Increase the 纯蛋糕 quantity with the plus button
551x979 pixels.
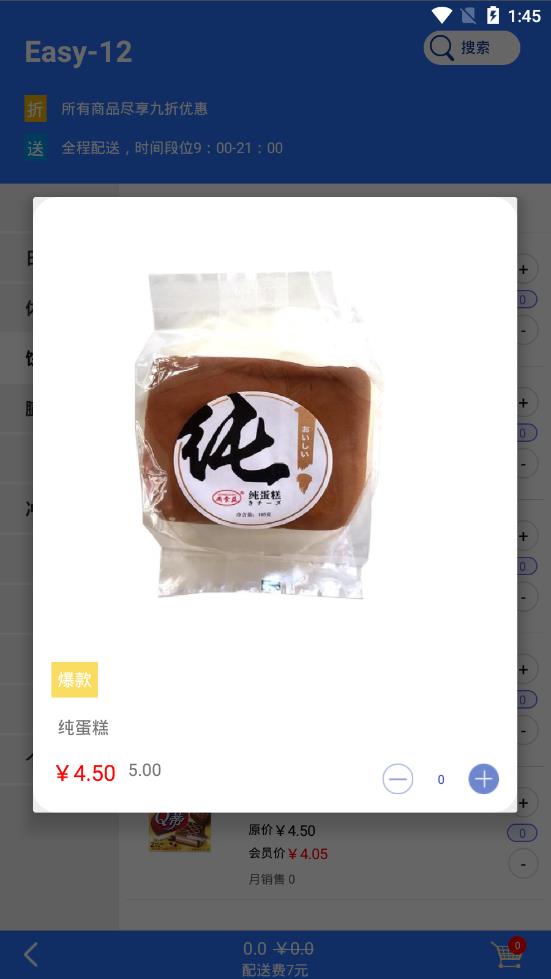tap(484, 779)
